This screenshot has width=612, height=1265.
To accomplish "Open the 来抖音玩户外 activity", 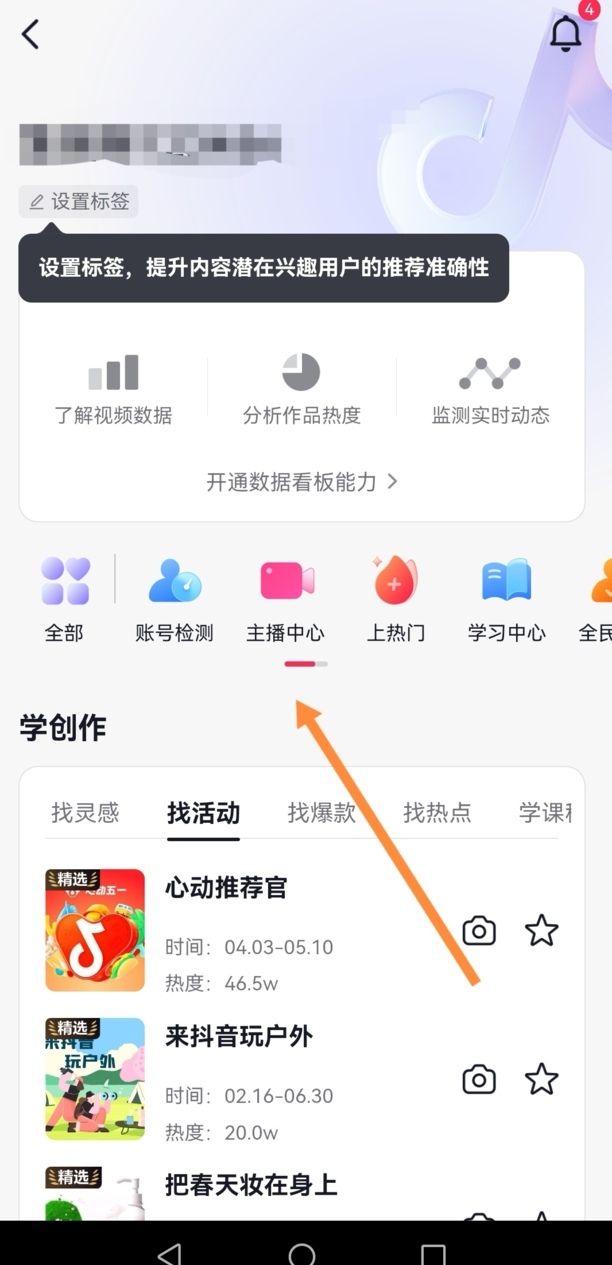I will pyautogui.click(x=238, y=1037).
